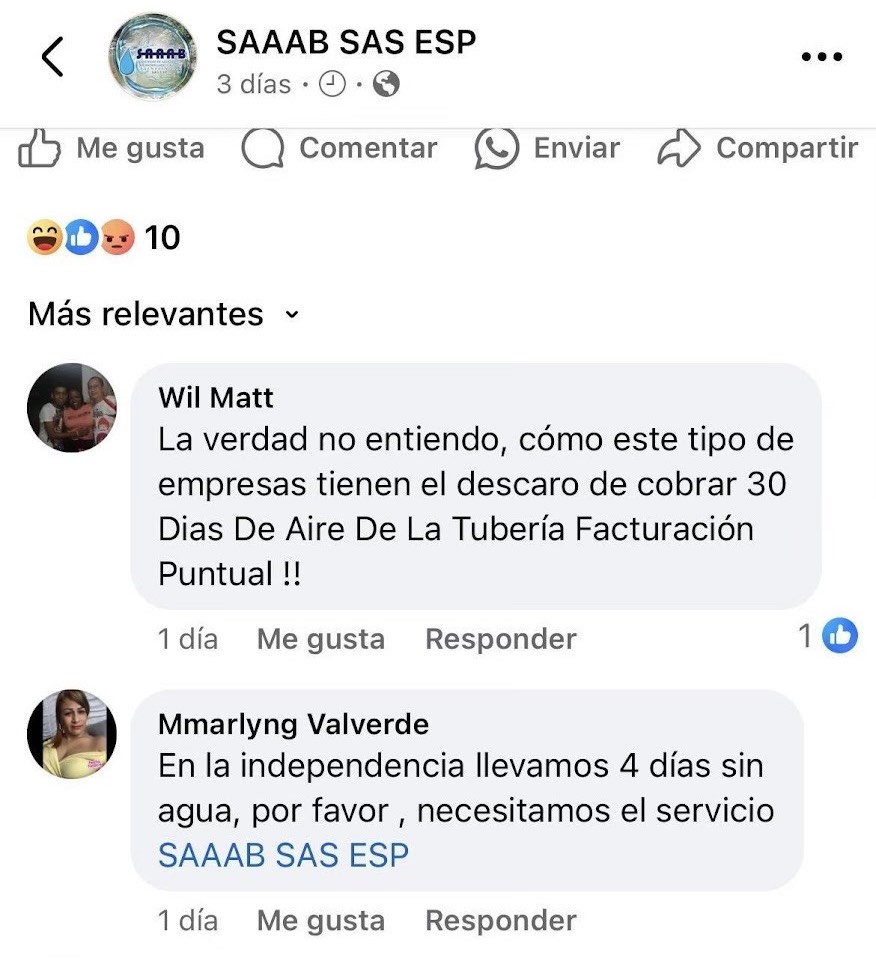
Task: Follow the SAAAB SAS ESP mention in the comment
Action: 283,855
